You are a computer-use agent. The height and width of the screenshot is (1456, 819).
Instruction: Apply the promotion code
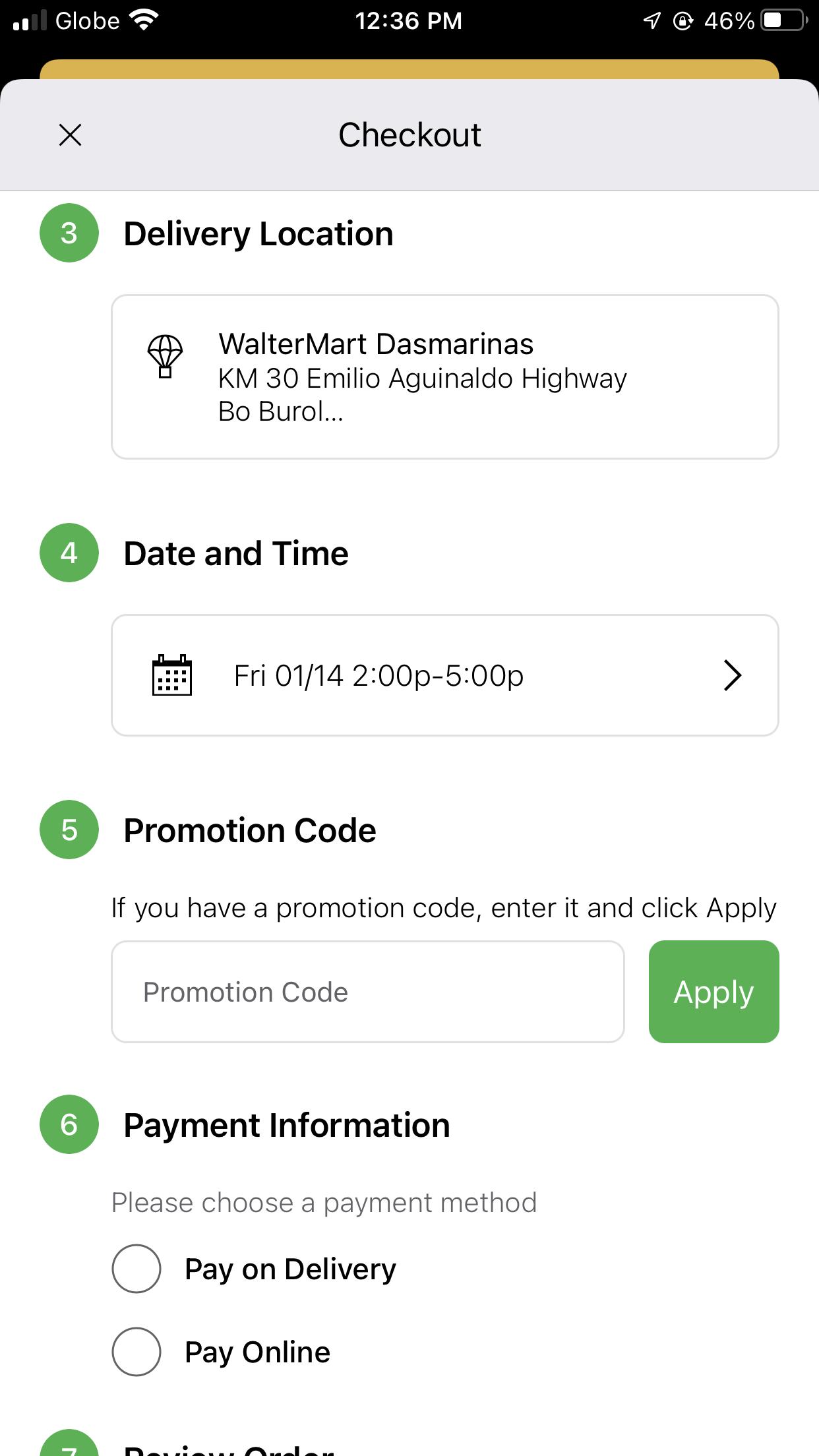(x=713, y=992)
